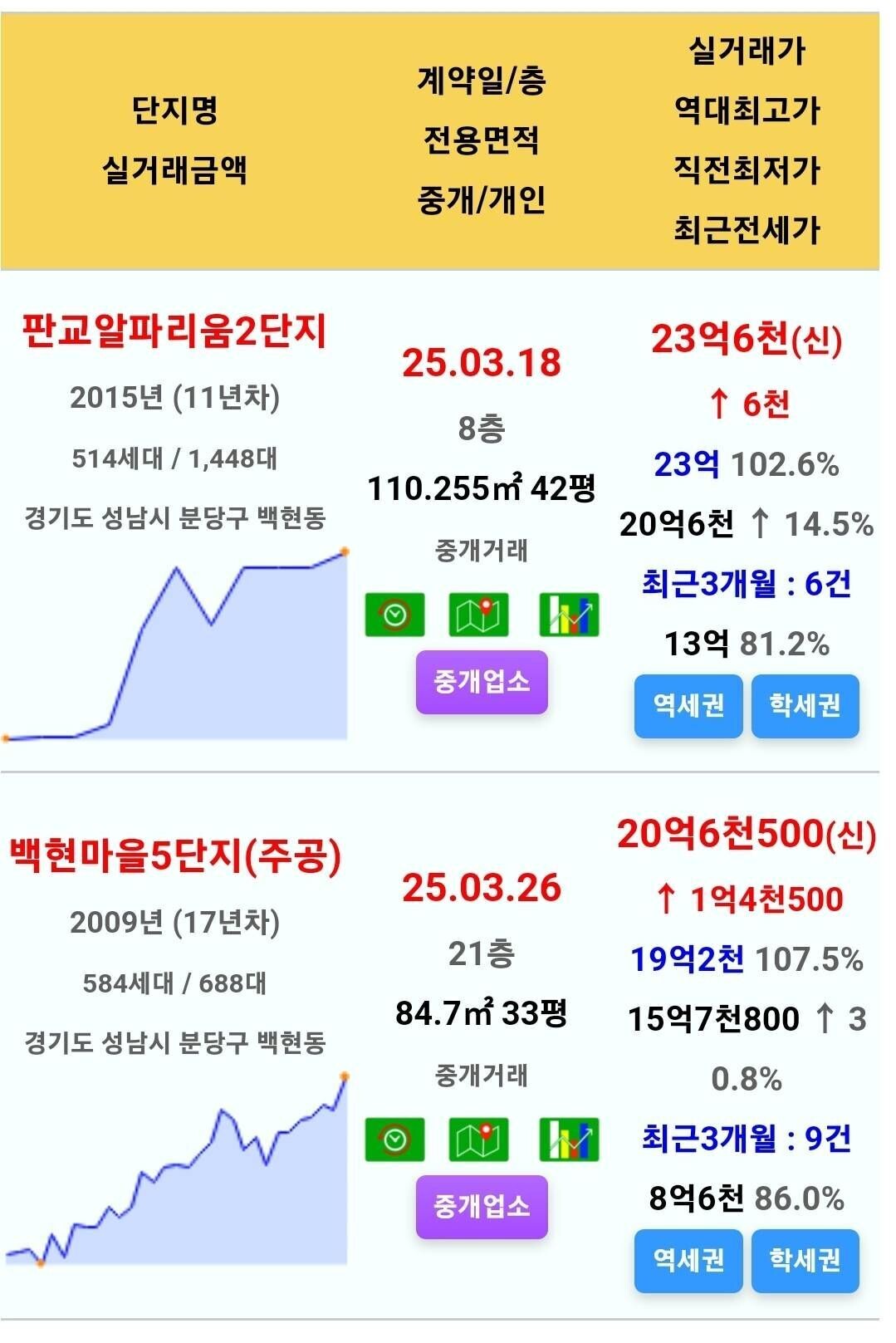Open the map location icon for 판교알파리움2단지
This screenshot has height=1343, width=896.
(x=480, y=615)
